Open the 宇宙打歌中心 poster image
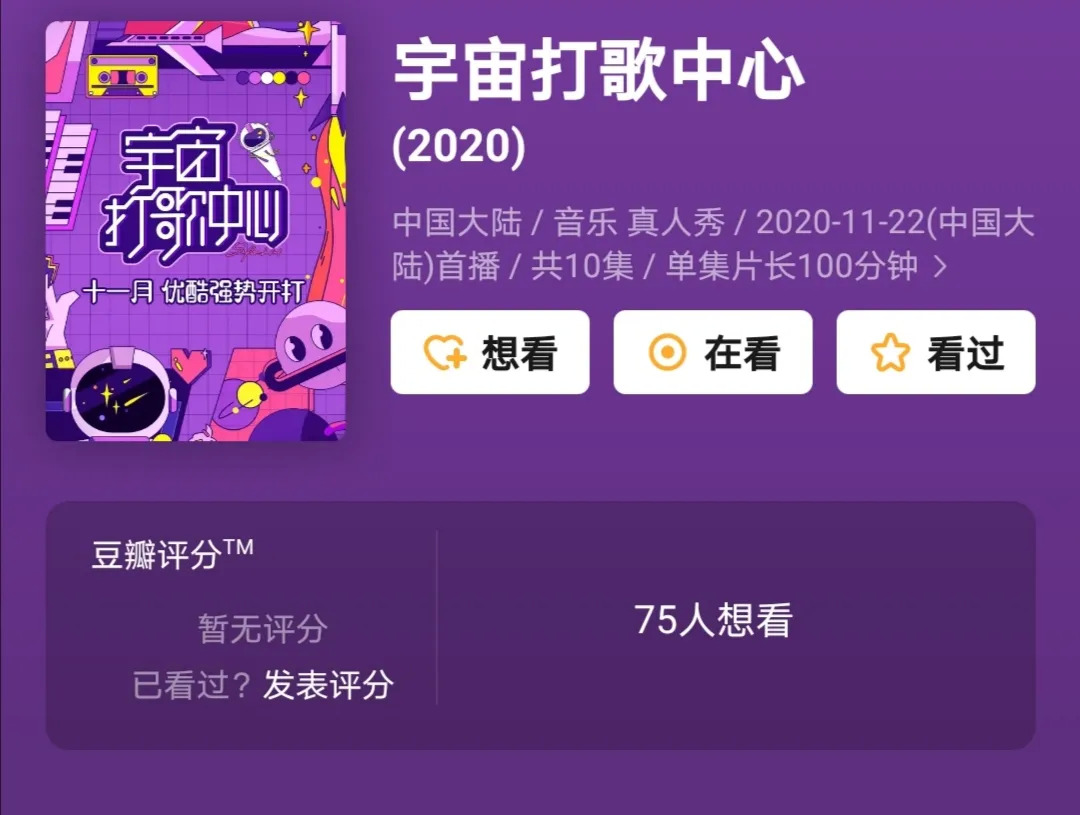Screen dimensions: 1080x815 click(x=196, y=231)
